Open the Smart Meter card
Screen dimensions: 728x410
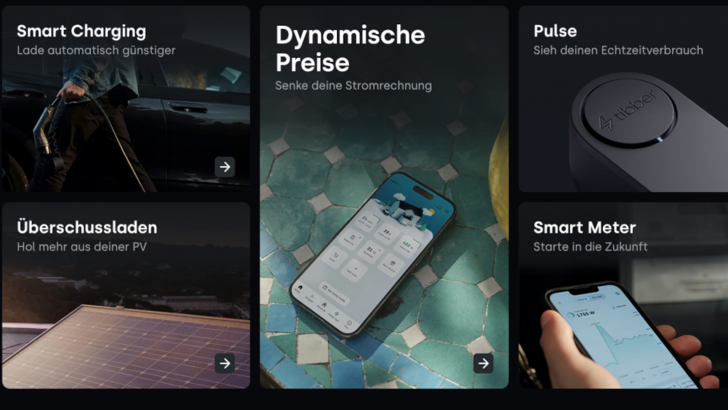point(623,300)
